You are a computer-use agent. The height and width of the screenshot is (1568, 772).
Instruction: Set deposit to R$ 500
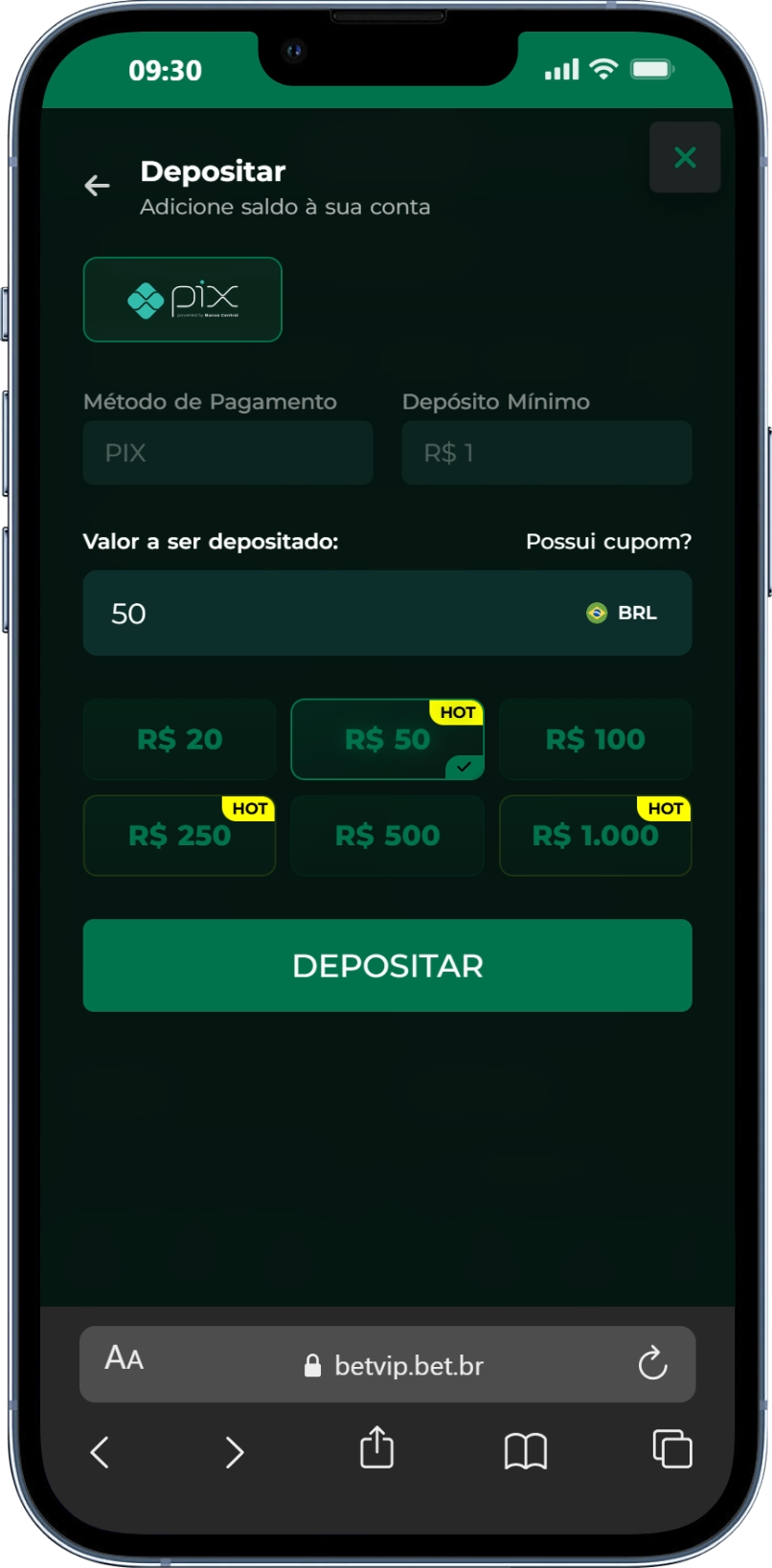click(x=387, y=836)
